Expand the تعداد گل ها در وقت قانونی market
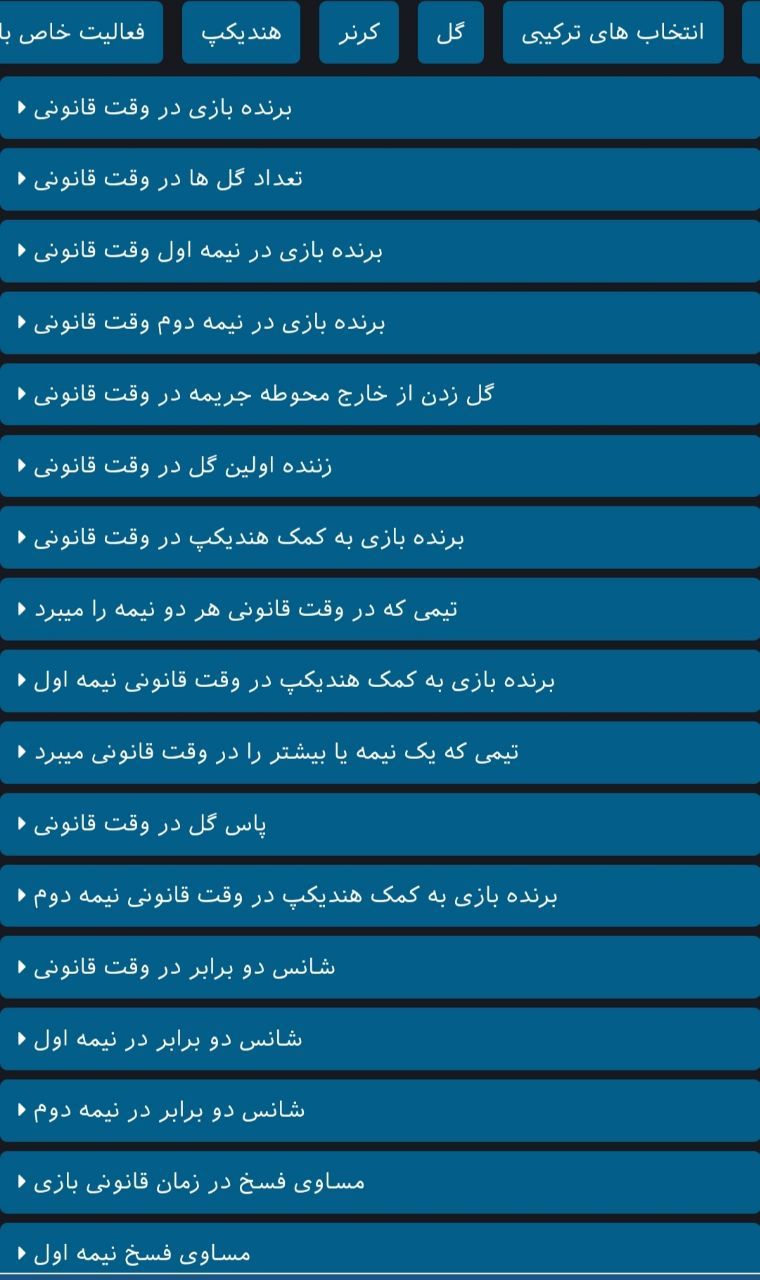 pos(380,179)
